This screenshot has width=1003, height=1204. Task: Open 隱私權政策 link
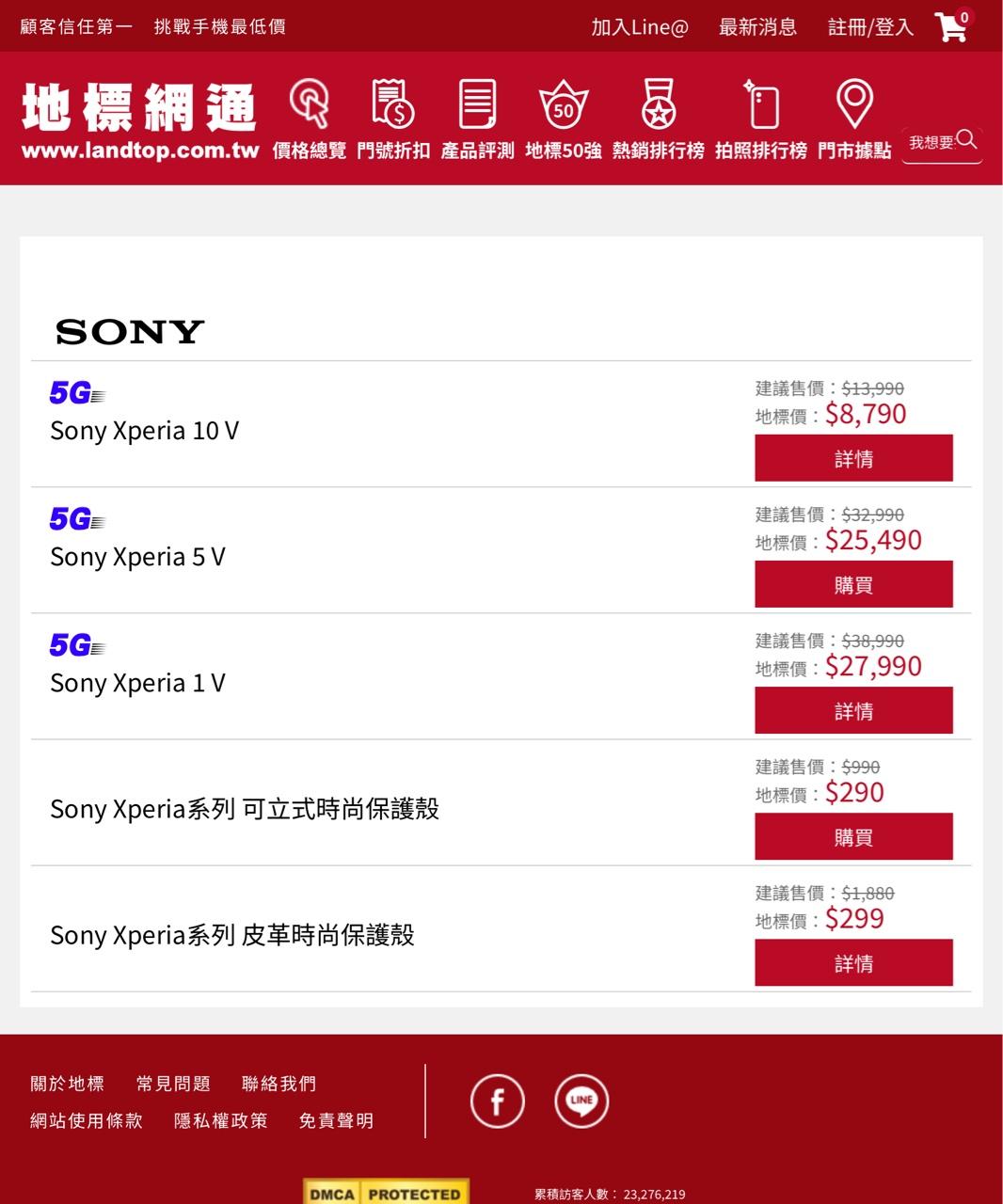tap(221, 1120)
